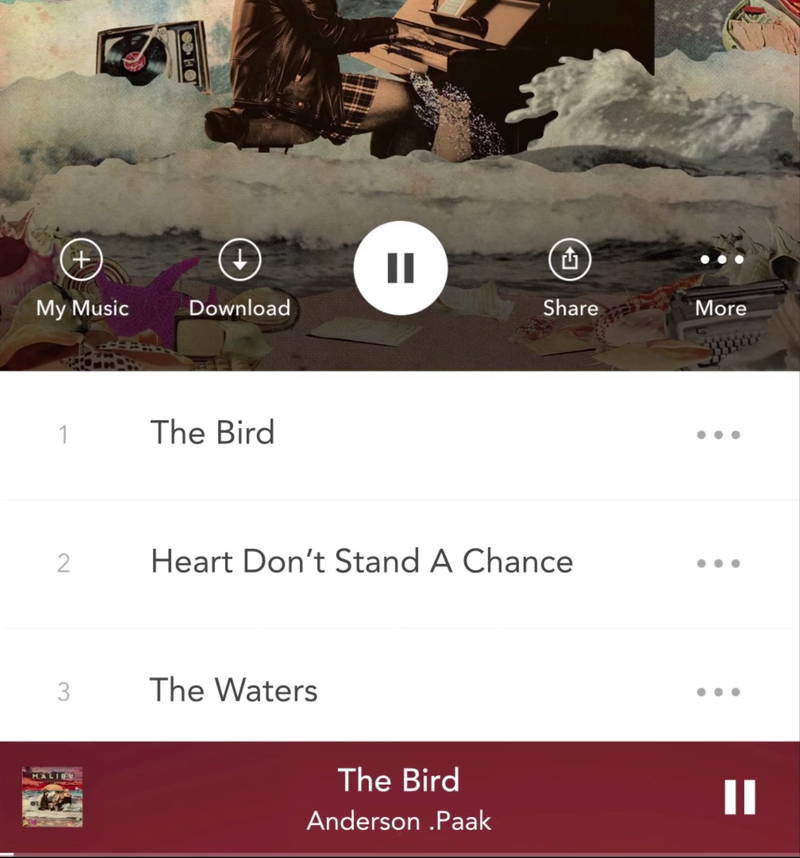Add album to My Music
Screen dimensions: 800x858
(x=82, y=262)
